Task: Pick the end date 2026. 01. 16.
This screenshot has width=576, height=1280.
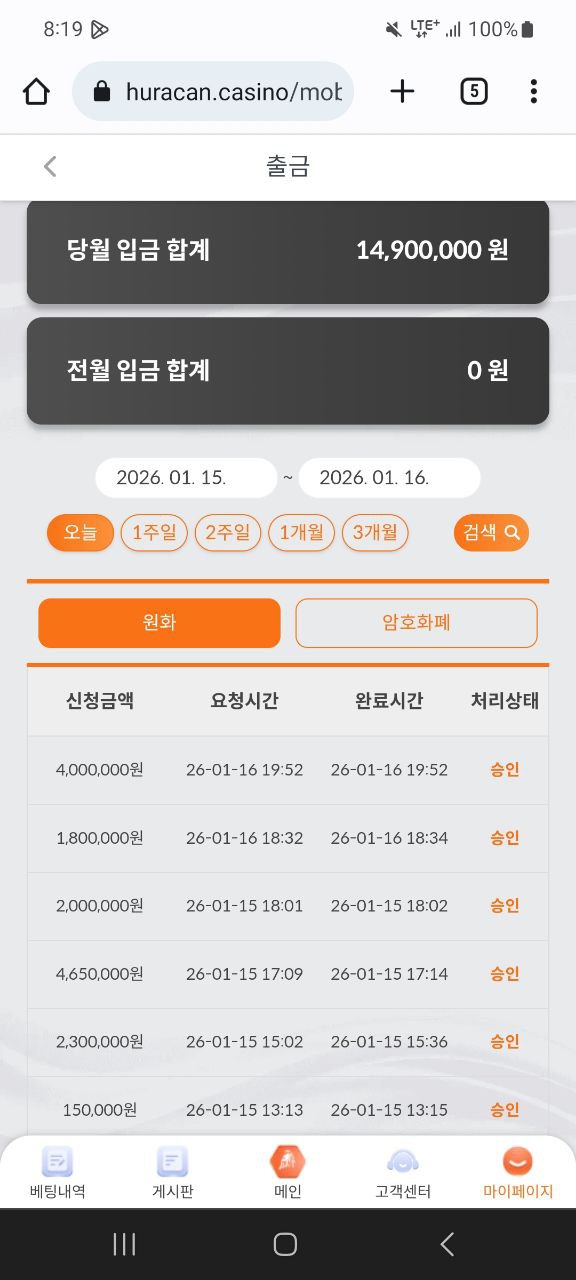Action: [389, 478]
